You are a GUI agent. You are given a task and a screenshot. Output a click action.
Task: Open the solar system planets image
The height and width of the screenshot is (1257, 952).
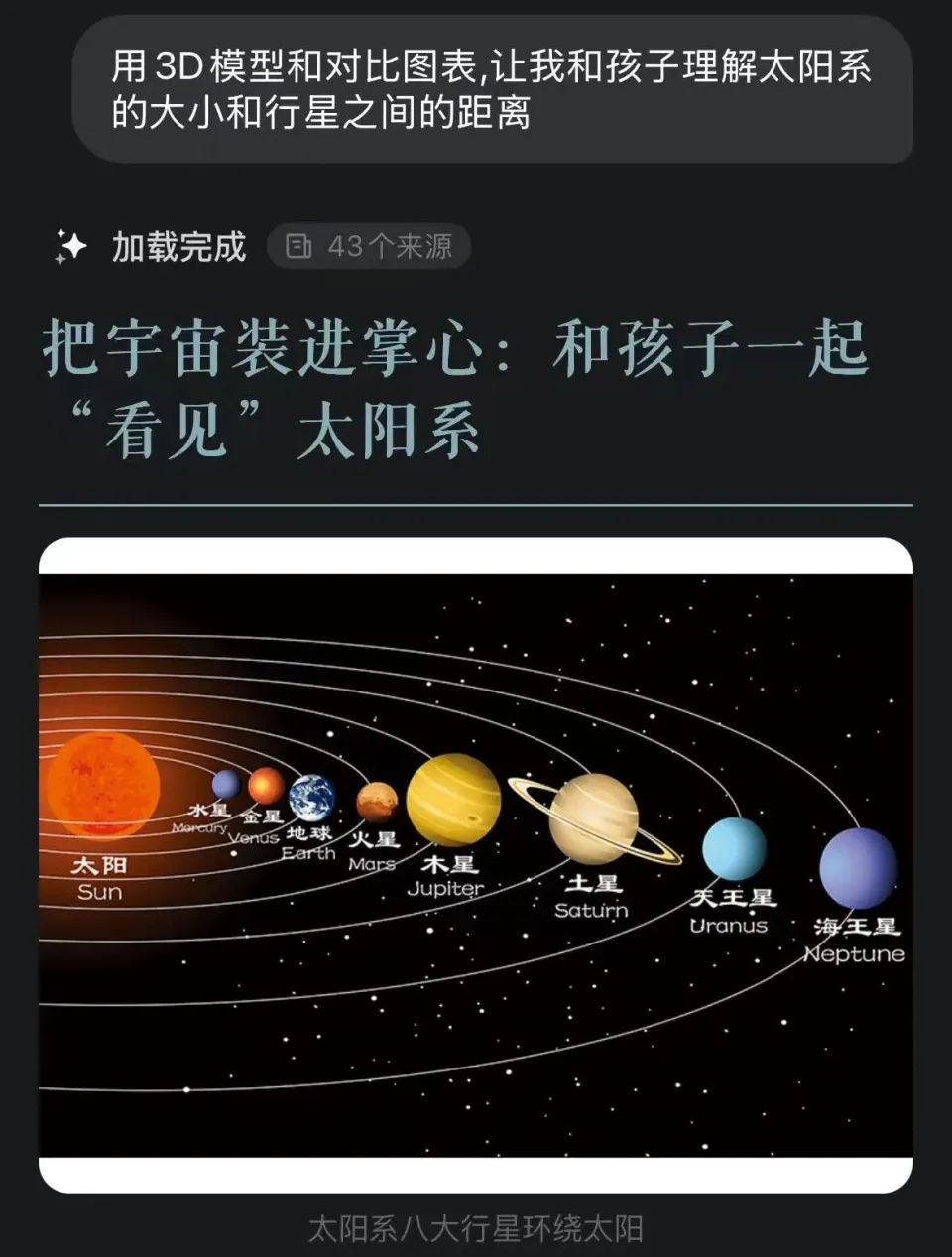tap(476, 864)
